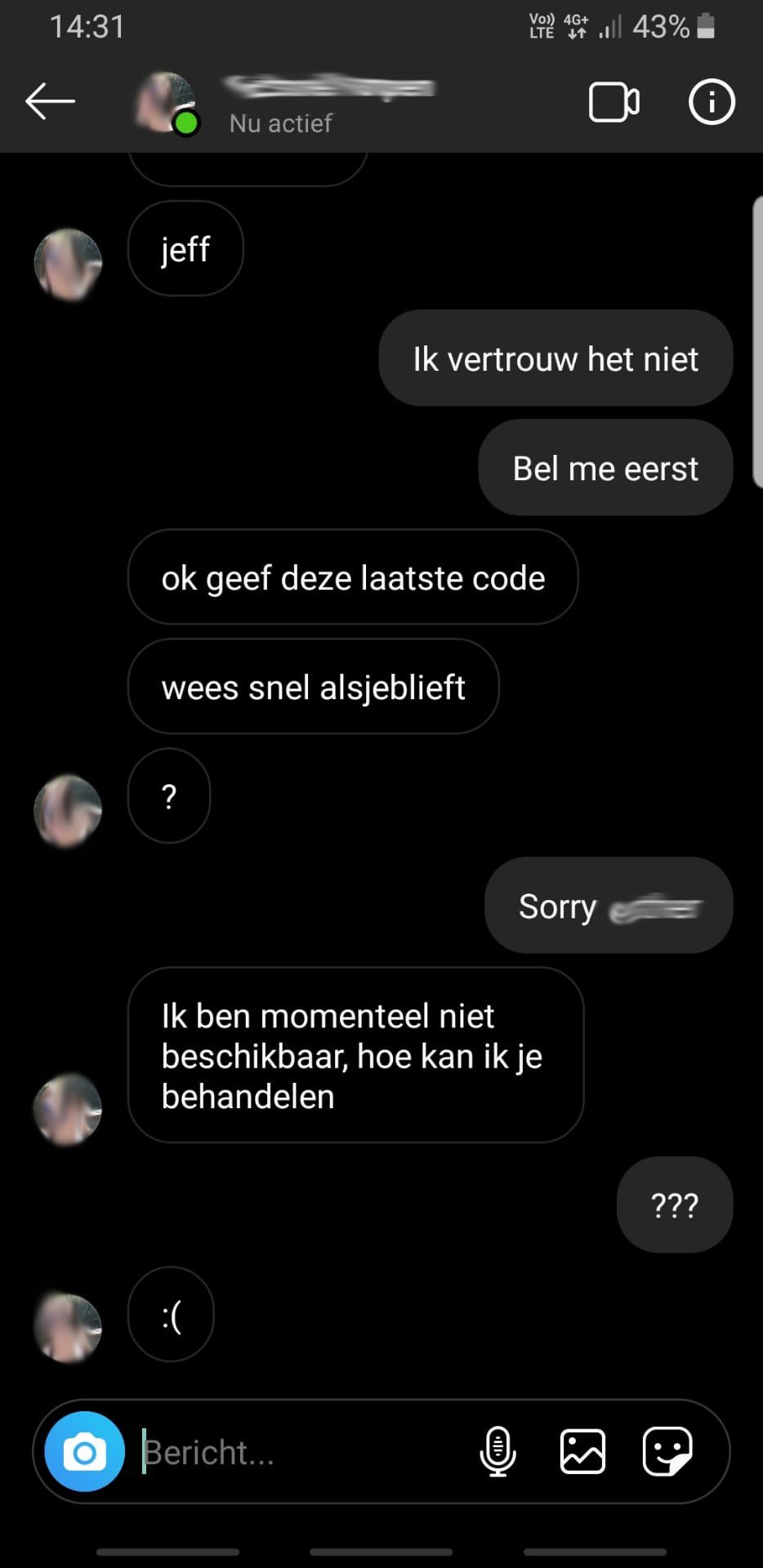Open the sticker picker
The height and width of the screenshot is (1568, 763).
click(667, 1451)
